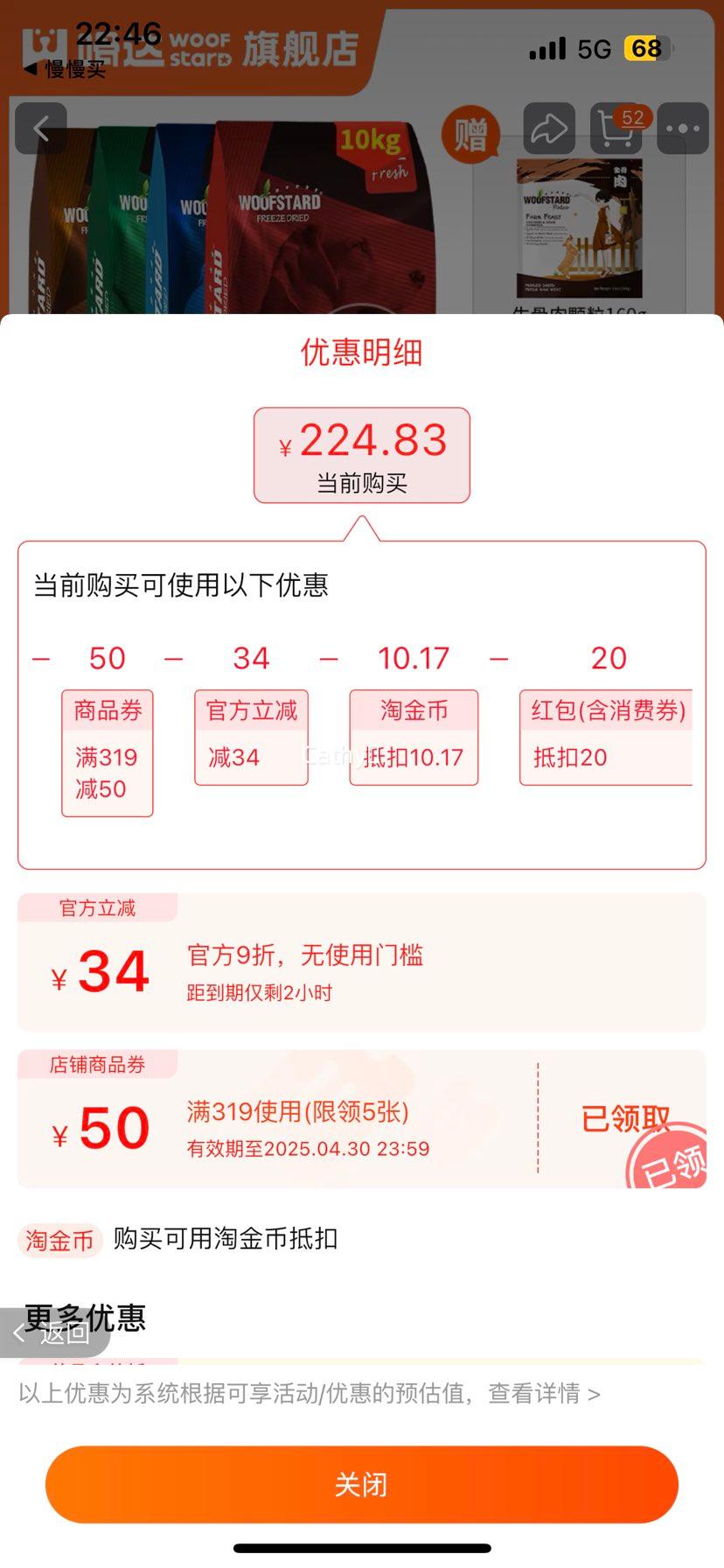Return to 慢慢买 app via status bar link

click(65, 69)
